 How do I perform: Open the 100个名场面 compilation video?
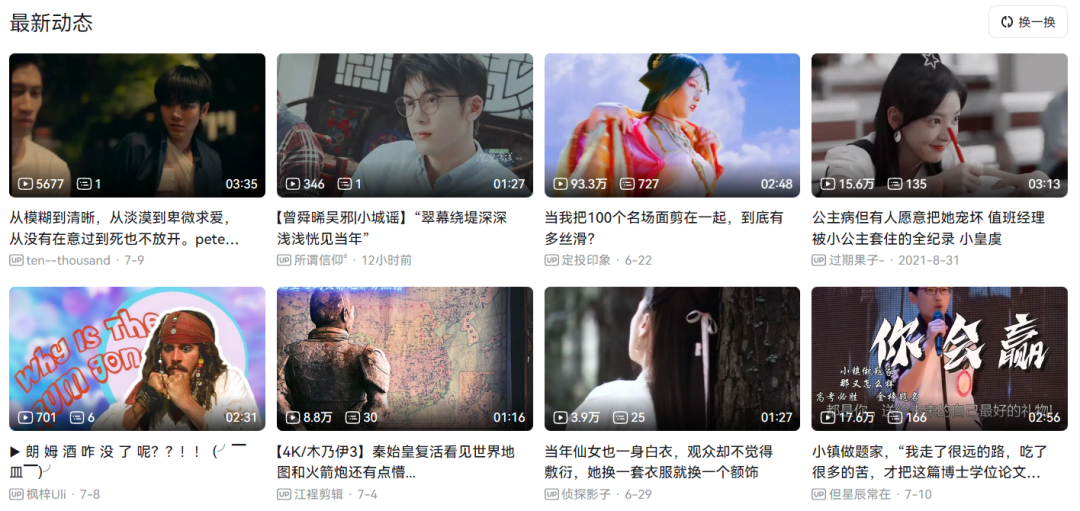point(672,125)
